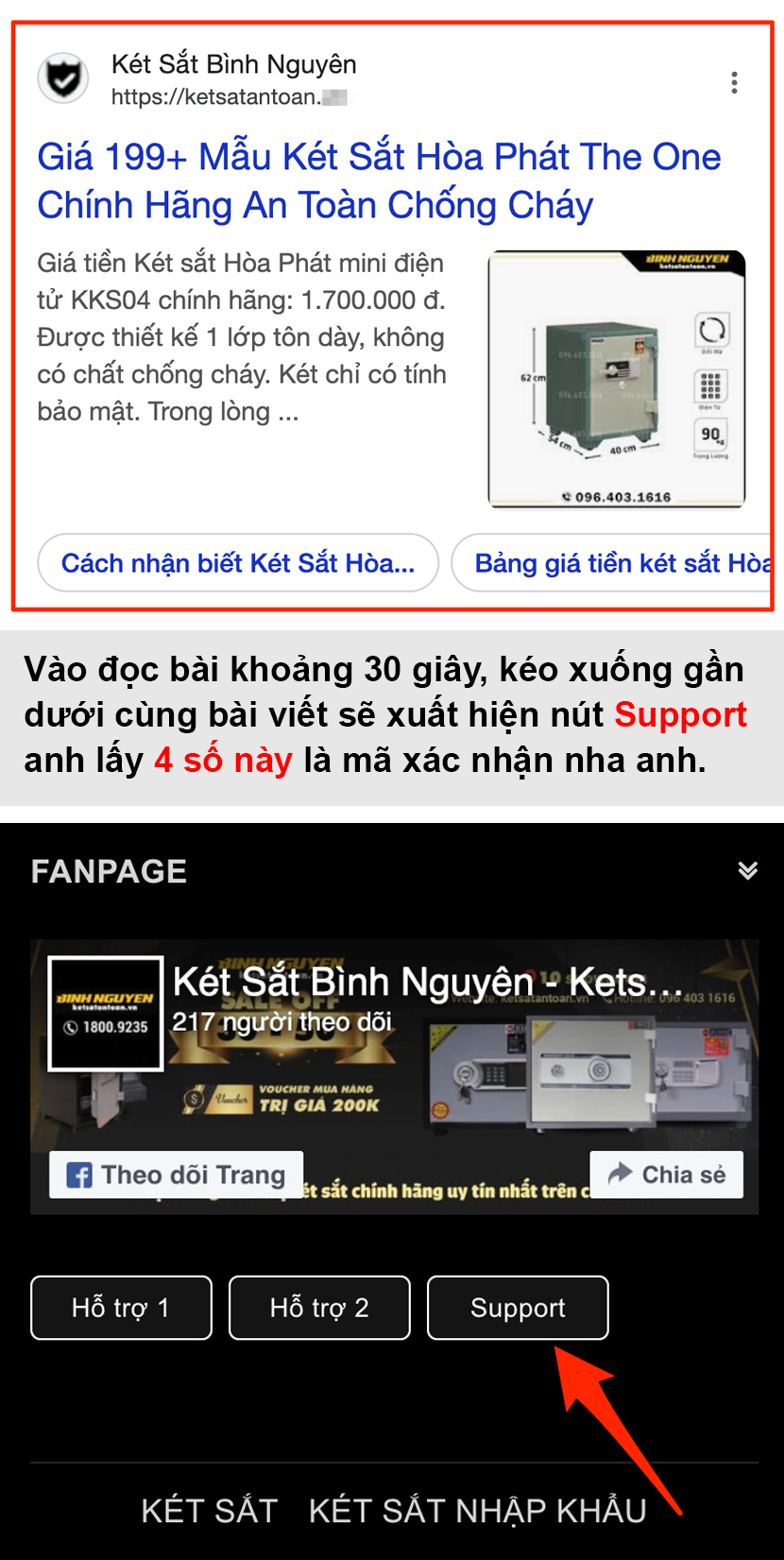Screen dimensions: 784x1560
Task: Click the Bình Nguyên 1800.9235 logo on the banner
Action: pyautogui.click(x=104, y=1014)
